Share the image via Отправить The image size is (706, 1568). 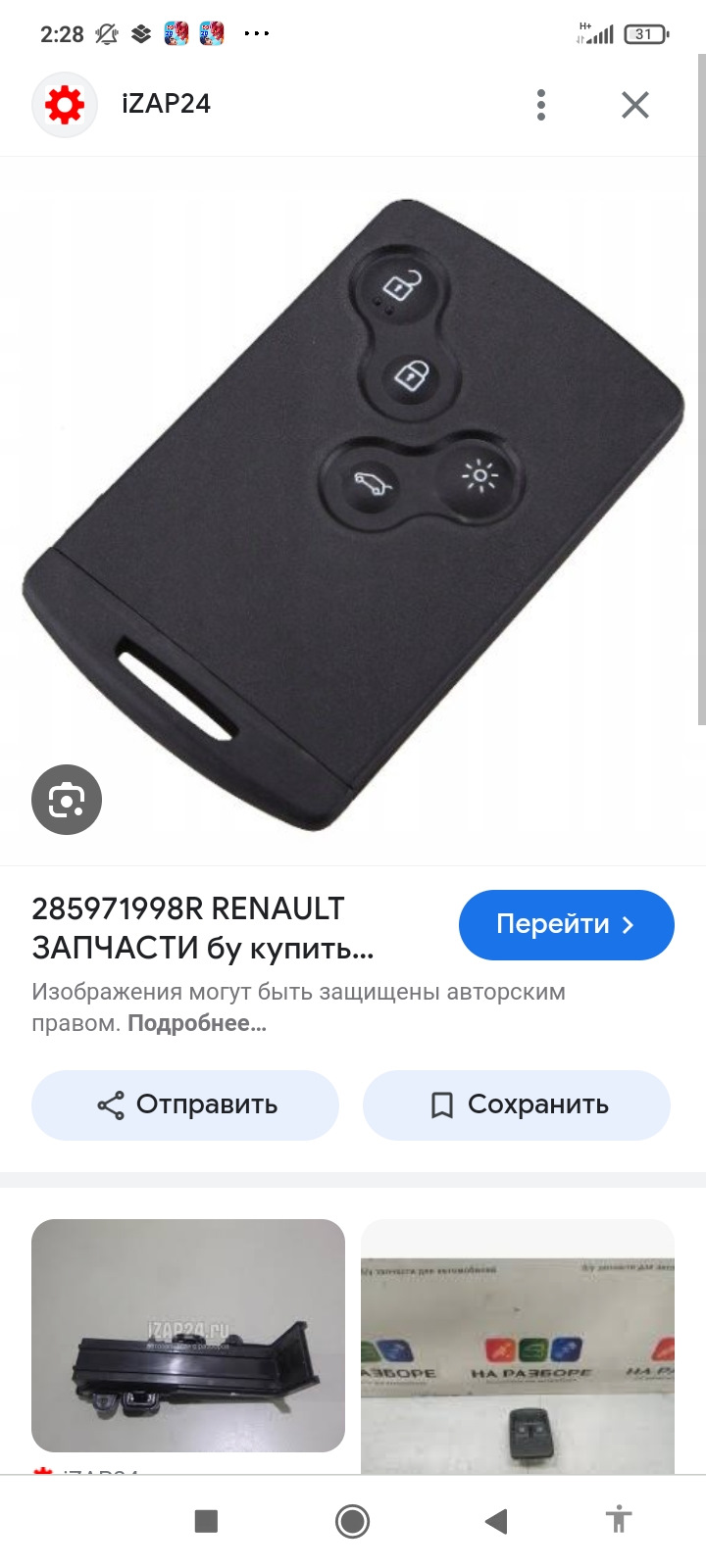click(x=185, y=1104)
